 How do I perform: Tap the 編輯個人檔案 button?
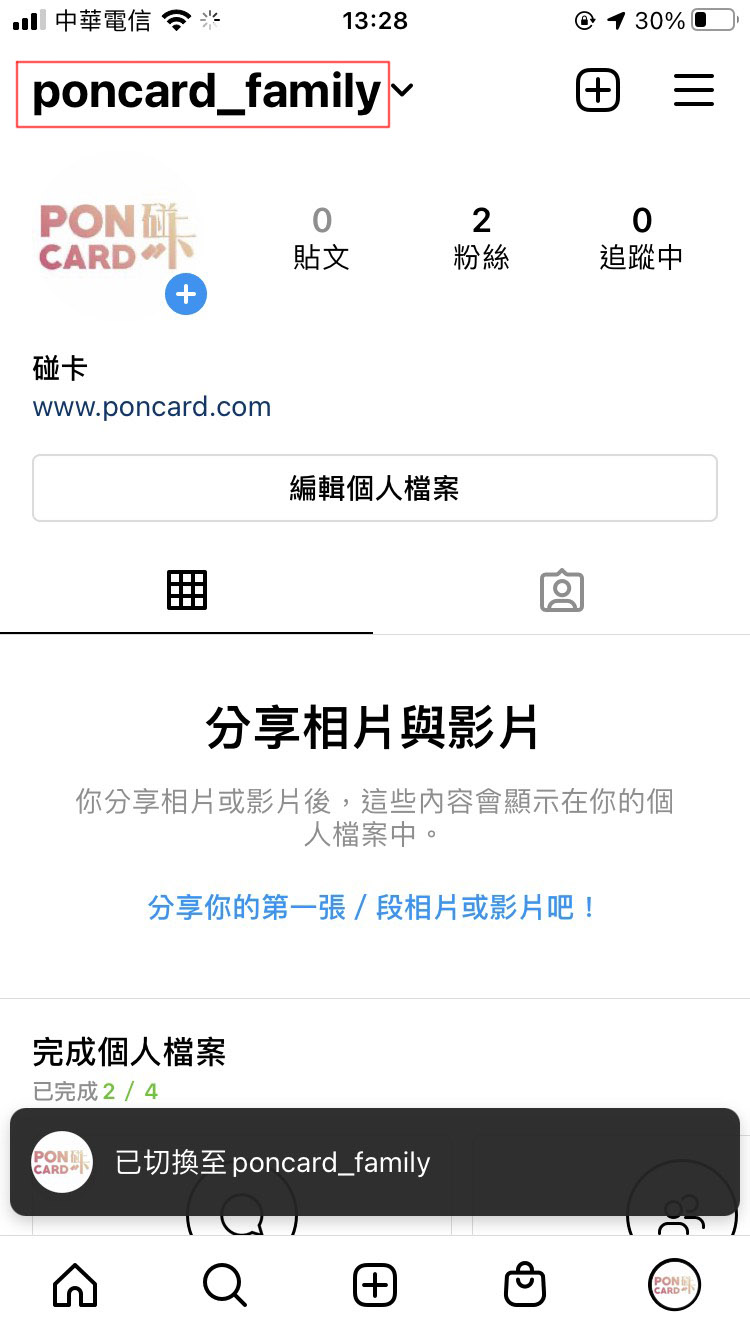pos(375,488)
